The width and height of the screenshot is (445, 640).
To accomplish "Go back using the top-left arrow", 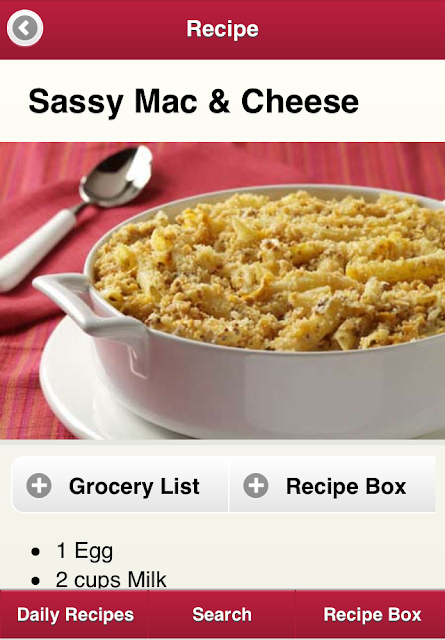I will coord(25,28).
